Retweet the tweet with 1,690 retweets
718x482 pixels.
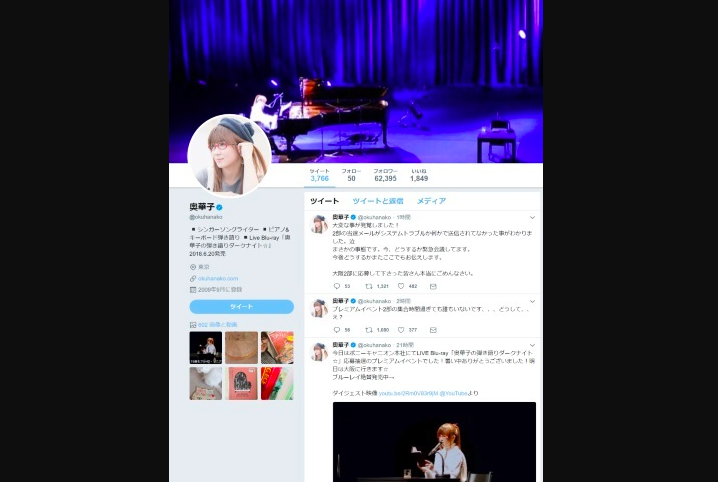tap(369, 329)
